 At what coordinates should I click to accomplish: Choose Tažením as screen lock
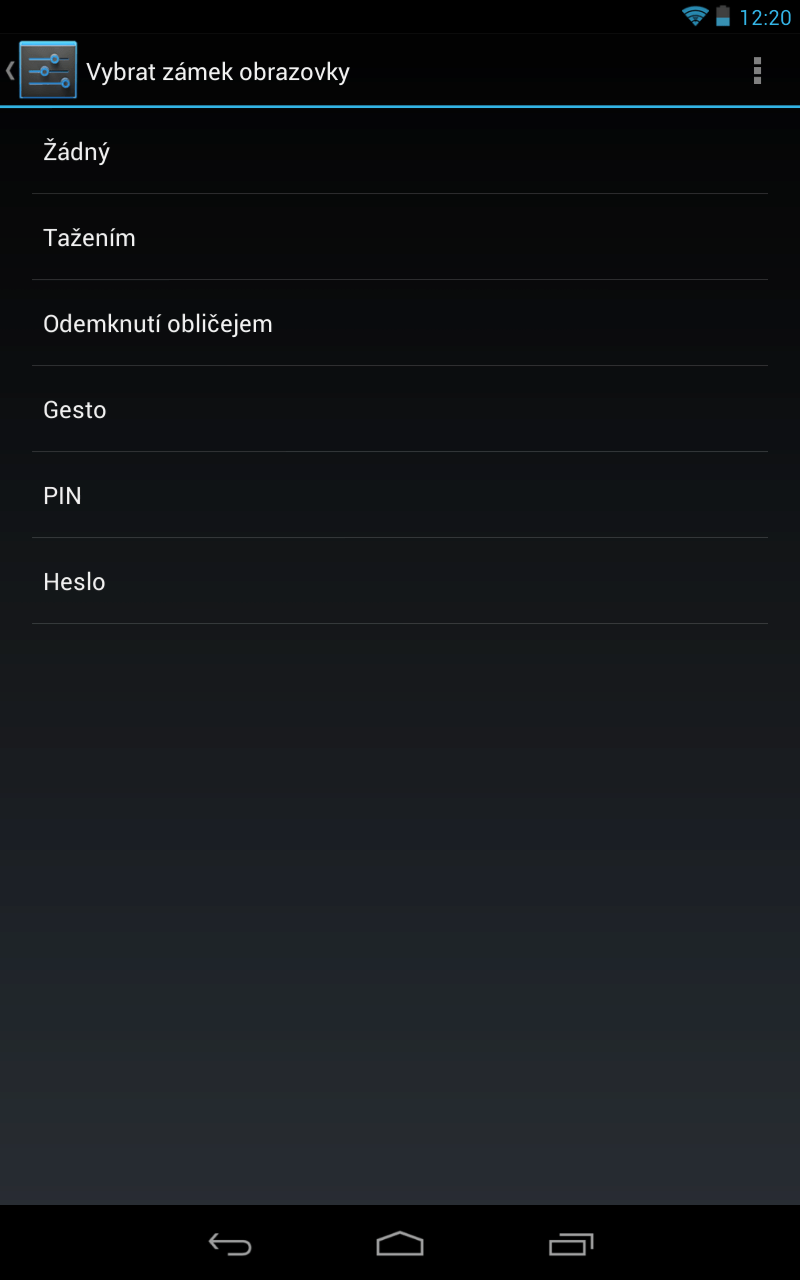[400, 237]
